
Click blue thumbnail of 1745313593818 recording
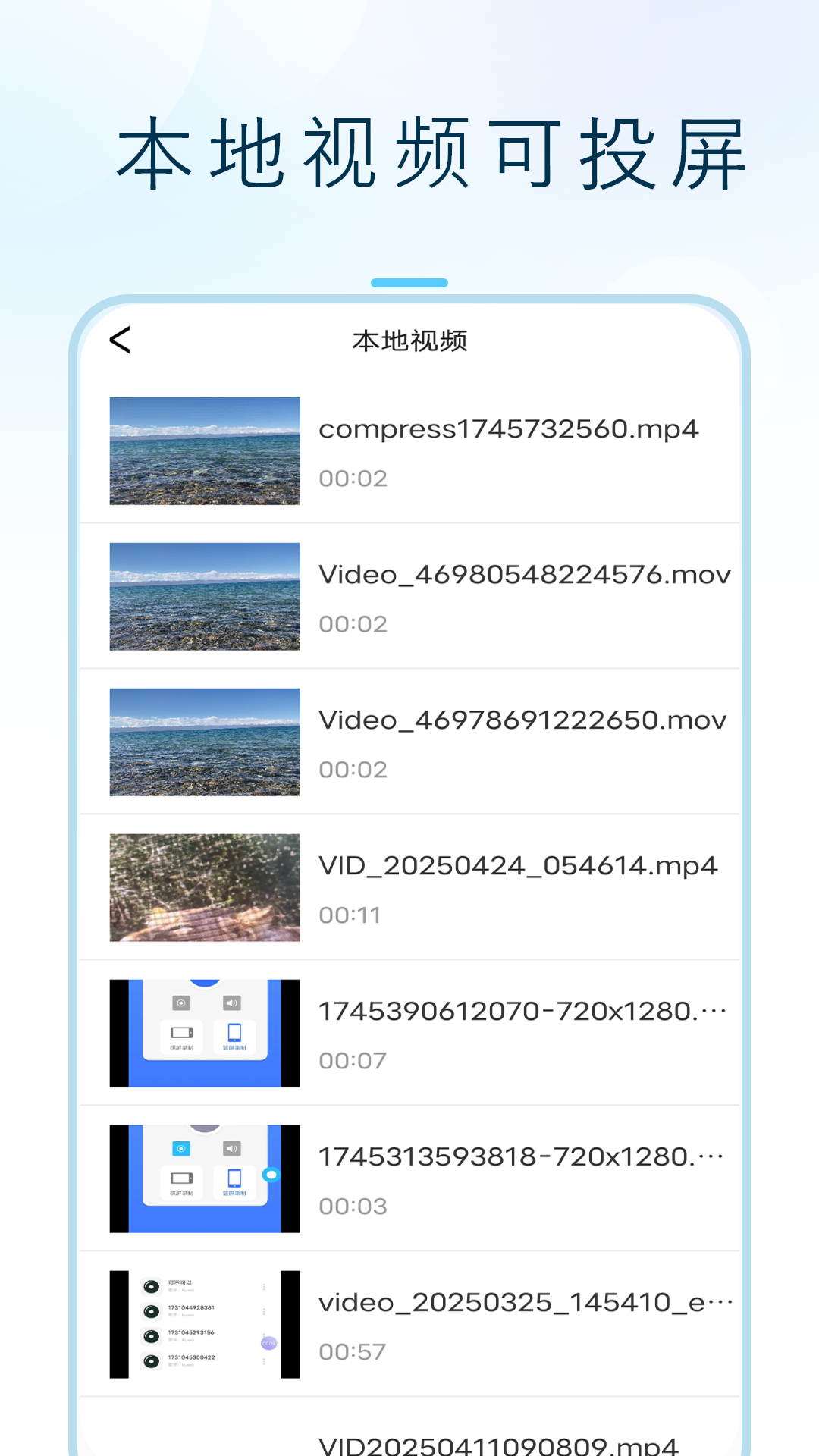click(x=203, y=1177)
